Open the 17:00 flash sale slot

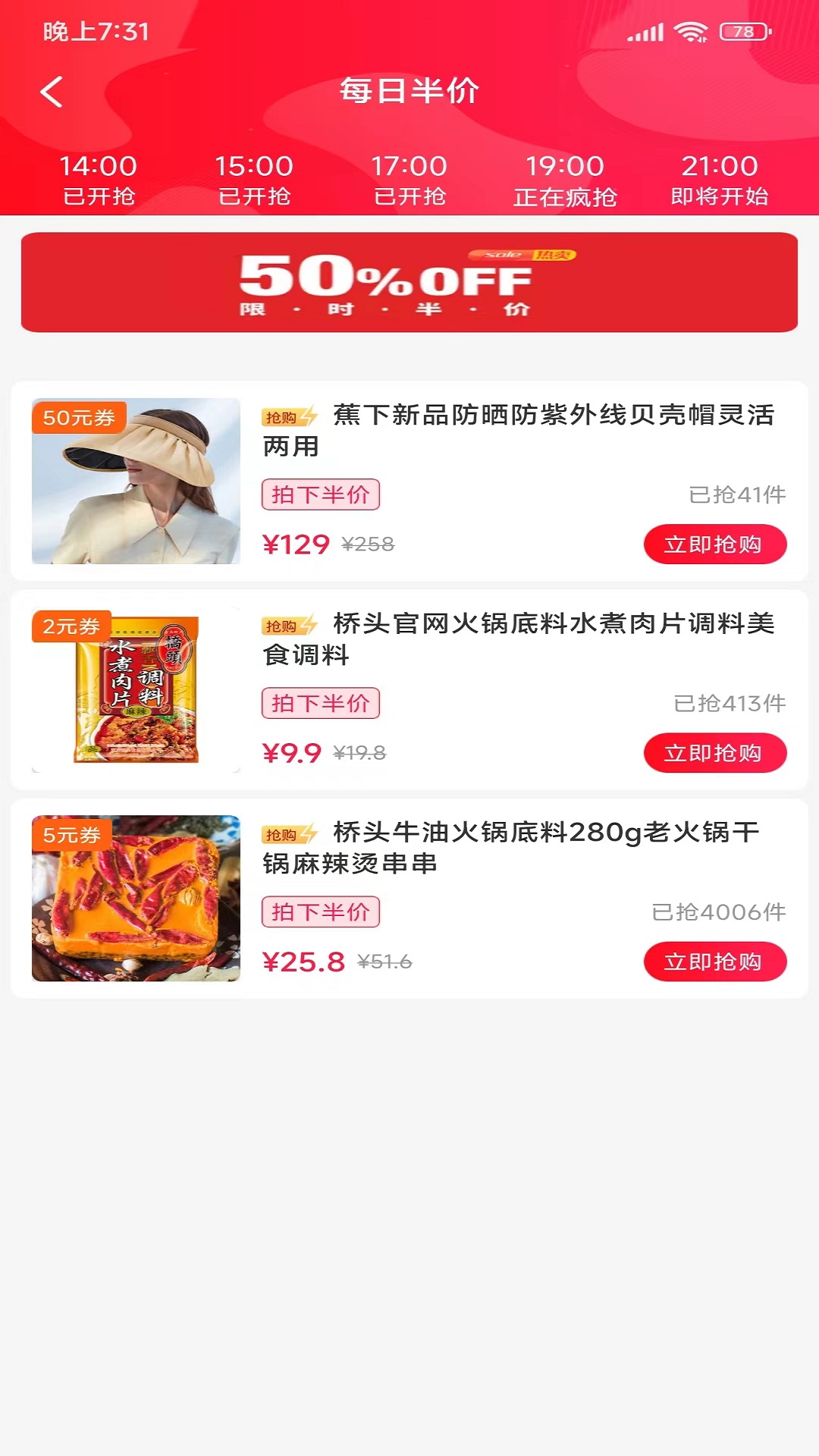409,180
